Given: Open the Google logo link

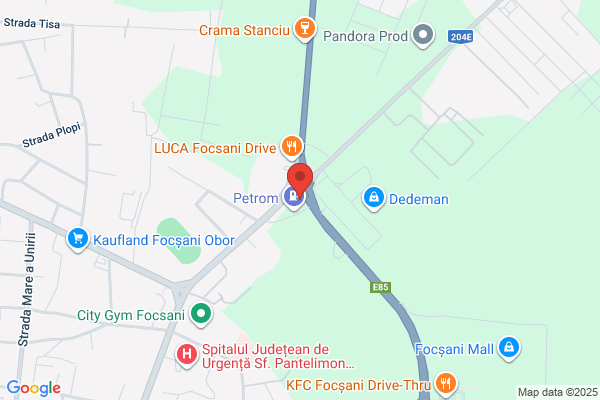Looking at the screenshot, I should coord(34,388).
